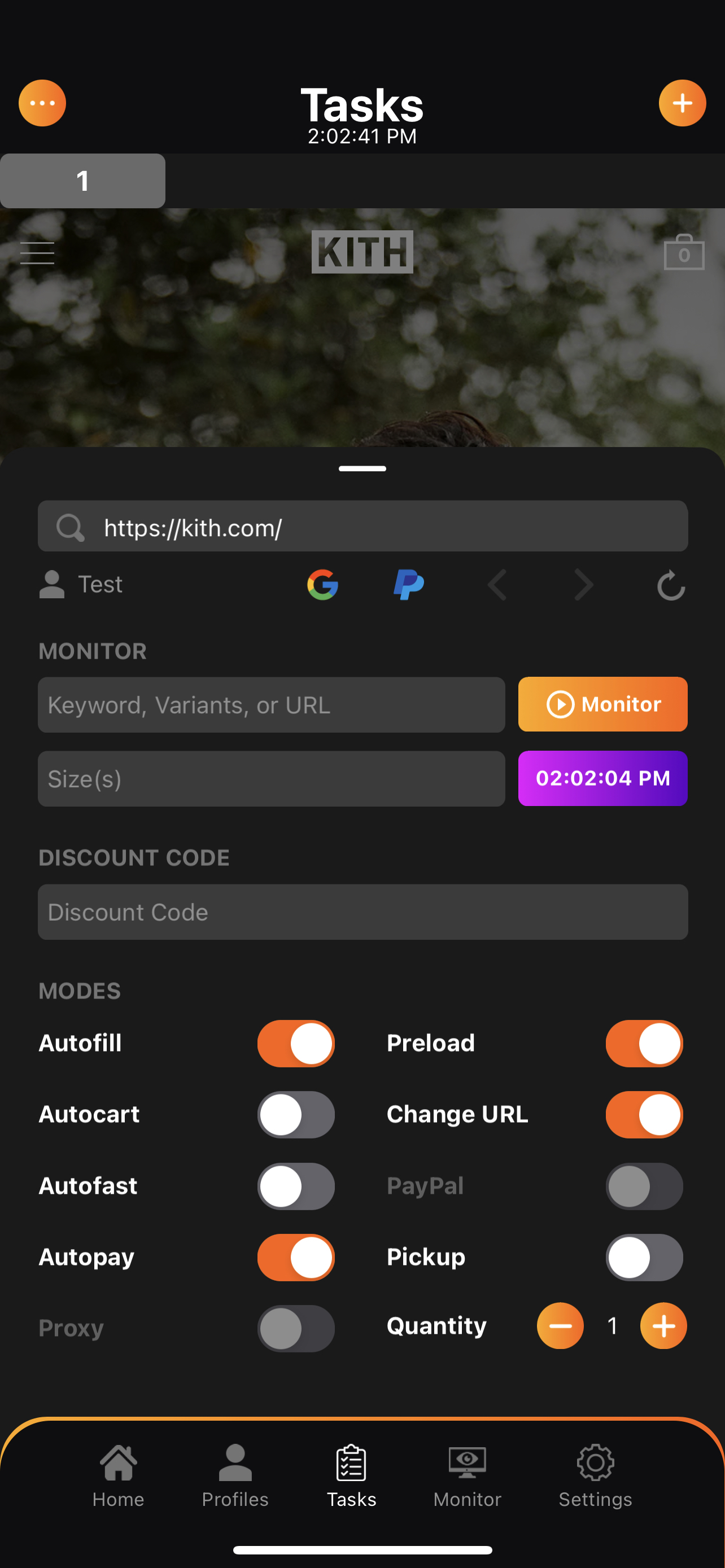
Task: Enter a value in Size(s) field
Action: click(x=272, y=779)
